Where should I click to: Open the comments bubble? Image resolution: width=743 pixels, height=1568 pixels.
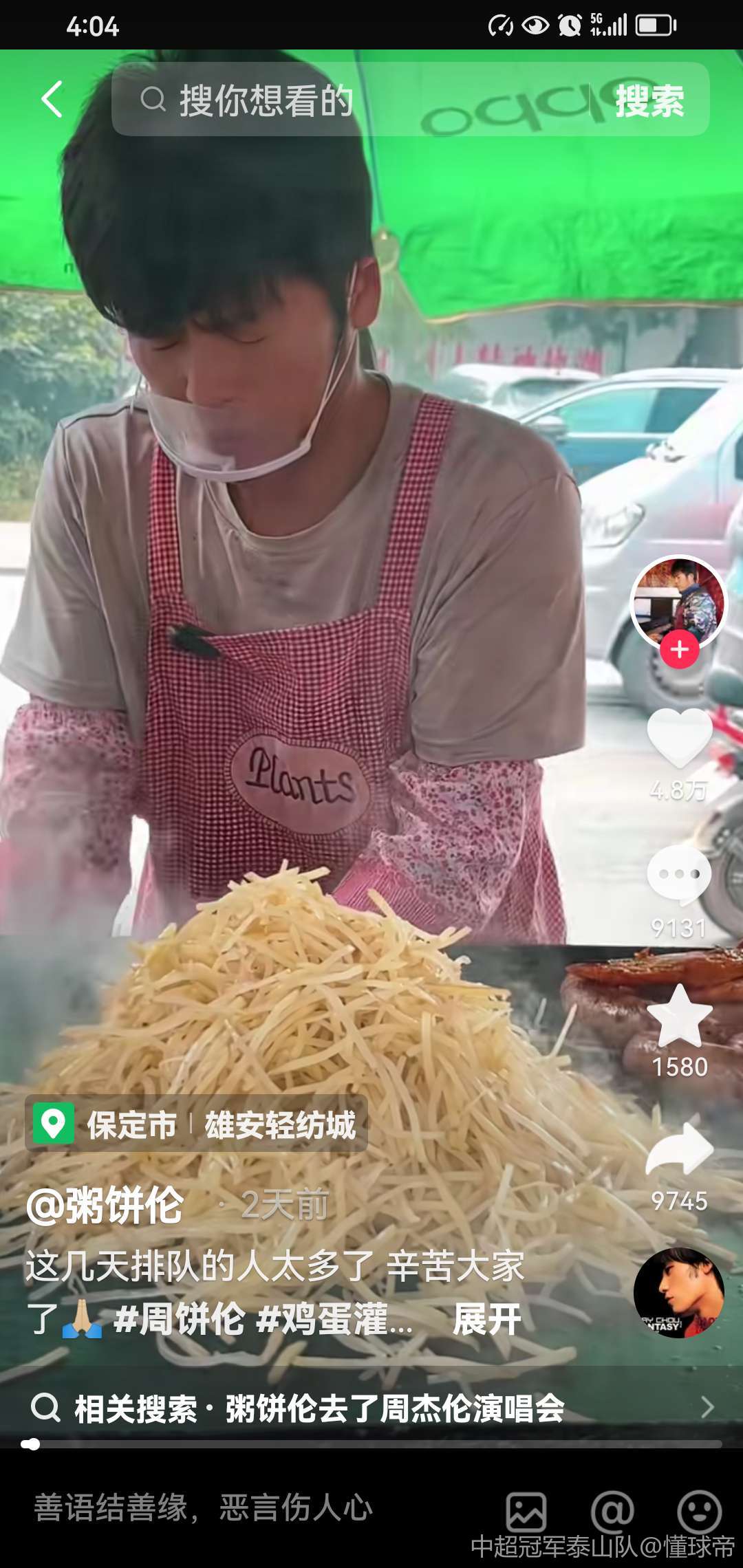tap(680, 875)
